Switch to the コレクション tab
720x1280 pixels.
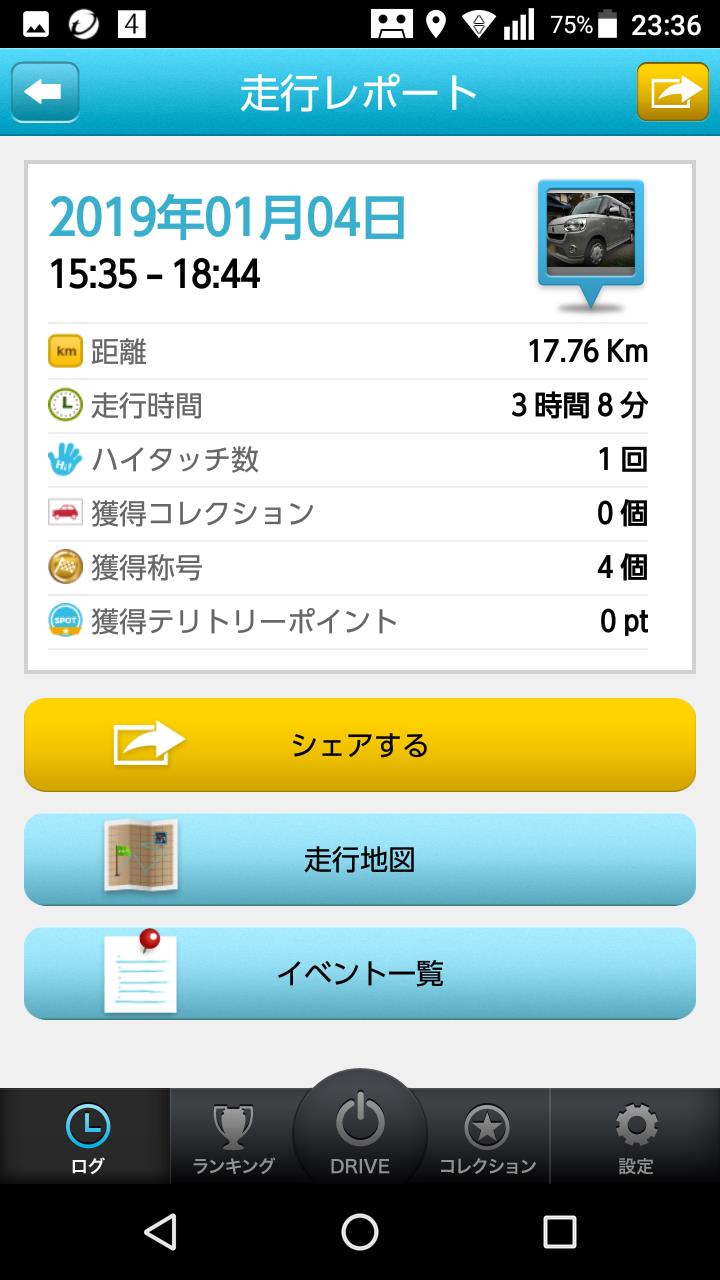488,1138
